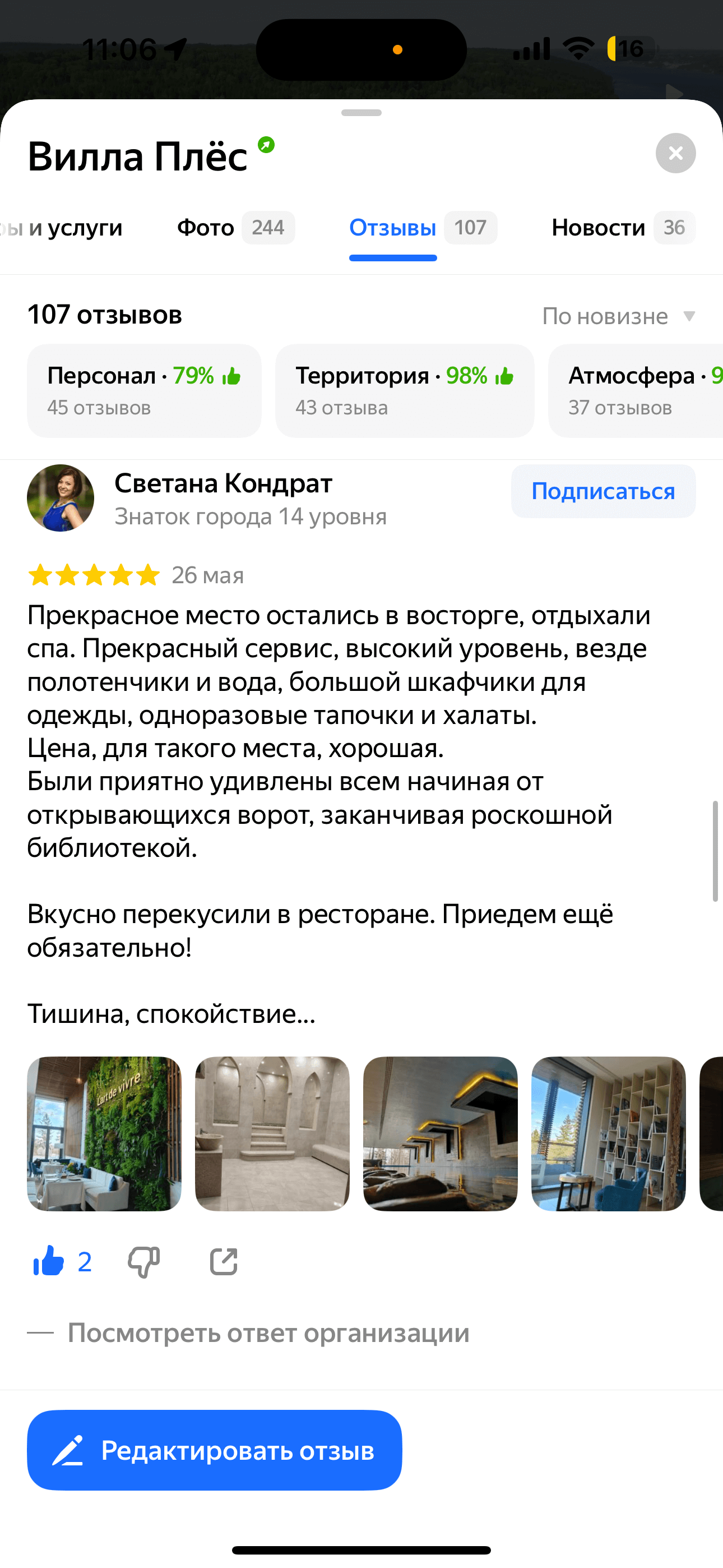Tap Редактировать отзыв button
Image resolution: width=723 pixels, height=1568 pixels.
(214, 1450)
